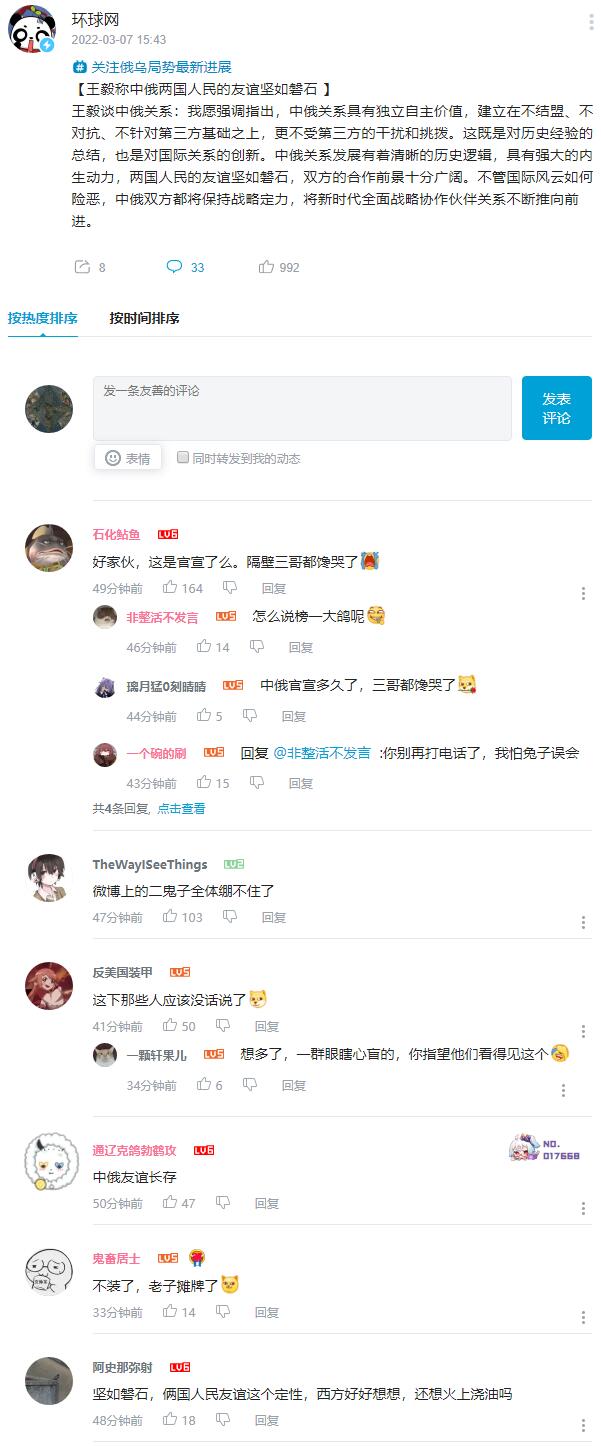Screen dimensions: 601x1446
Task: Open @非整活不发言 mention link
Action: tap(321, 753)
